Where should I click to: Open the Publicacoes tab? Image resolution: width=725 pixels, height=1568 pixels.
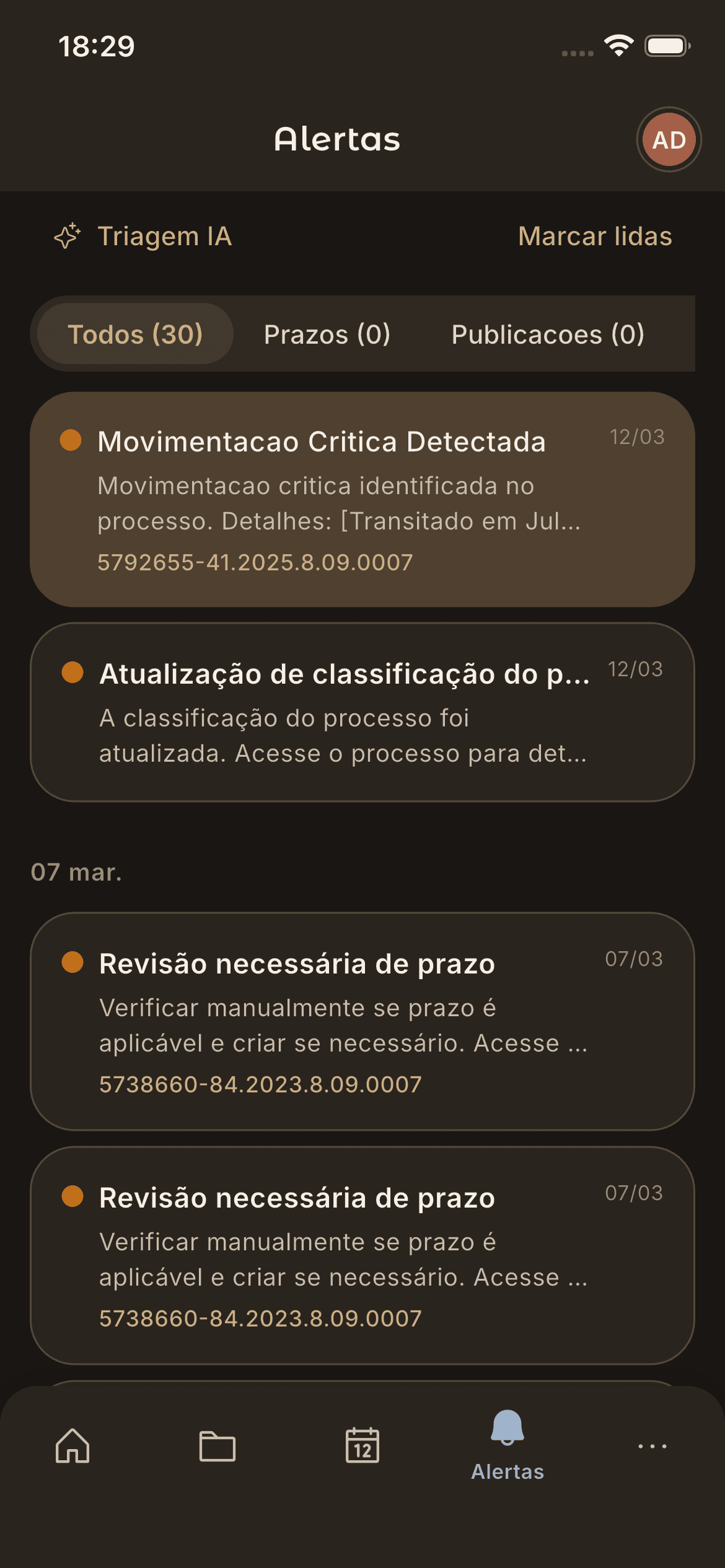click(x=548, y=334)
